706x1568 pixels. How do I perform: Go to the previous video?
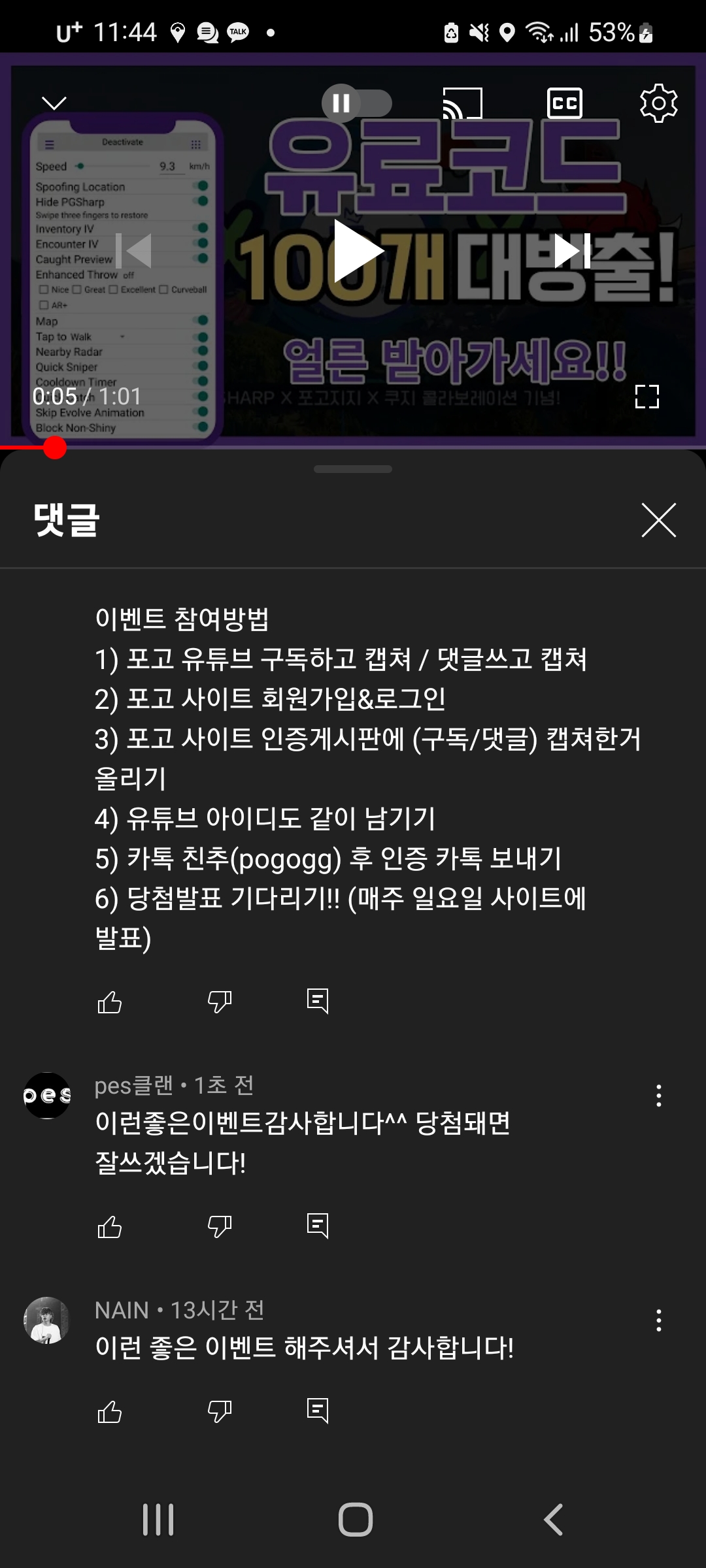pos(134,251)
